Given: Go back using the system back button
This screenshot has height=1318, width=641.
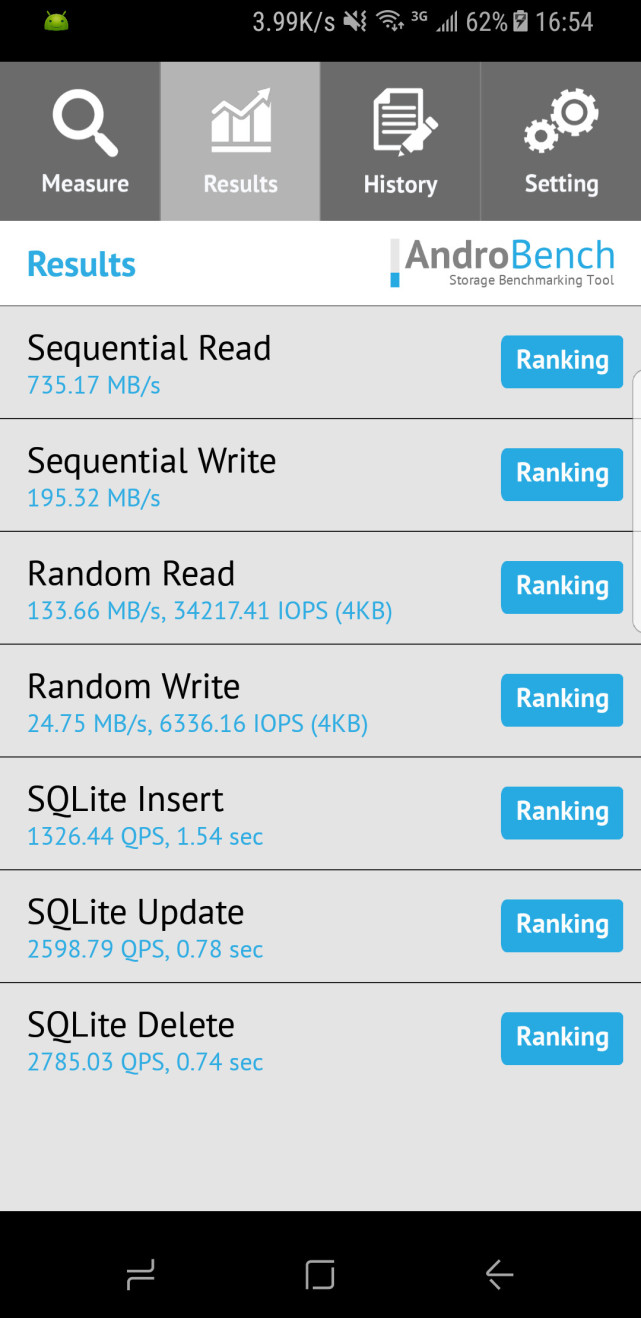Looking at the screenshot, I should pos(499,1274).
